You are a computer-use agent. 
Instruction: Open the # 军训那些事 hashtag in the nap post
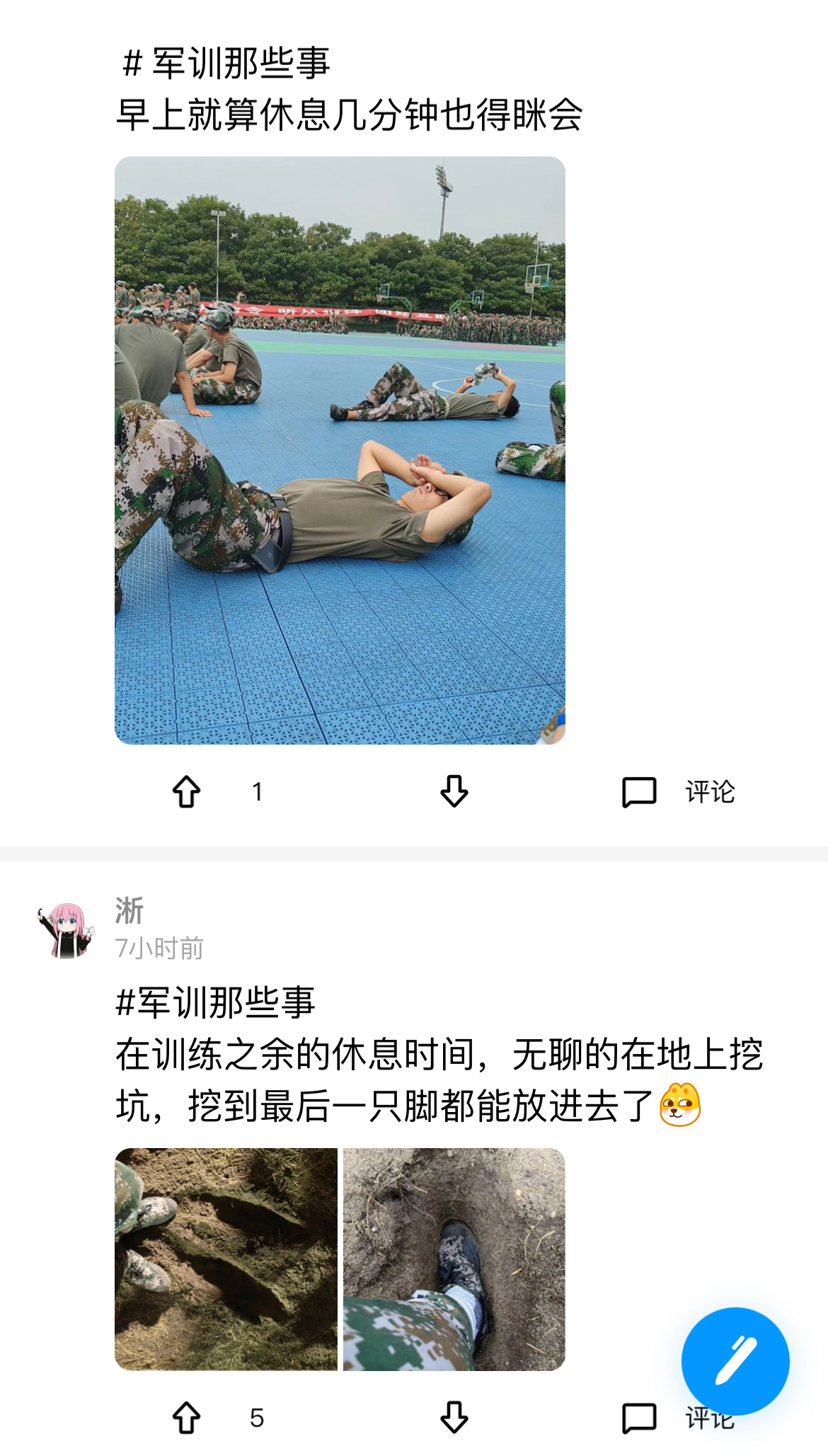click(225, 63)
